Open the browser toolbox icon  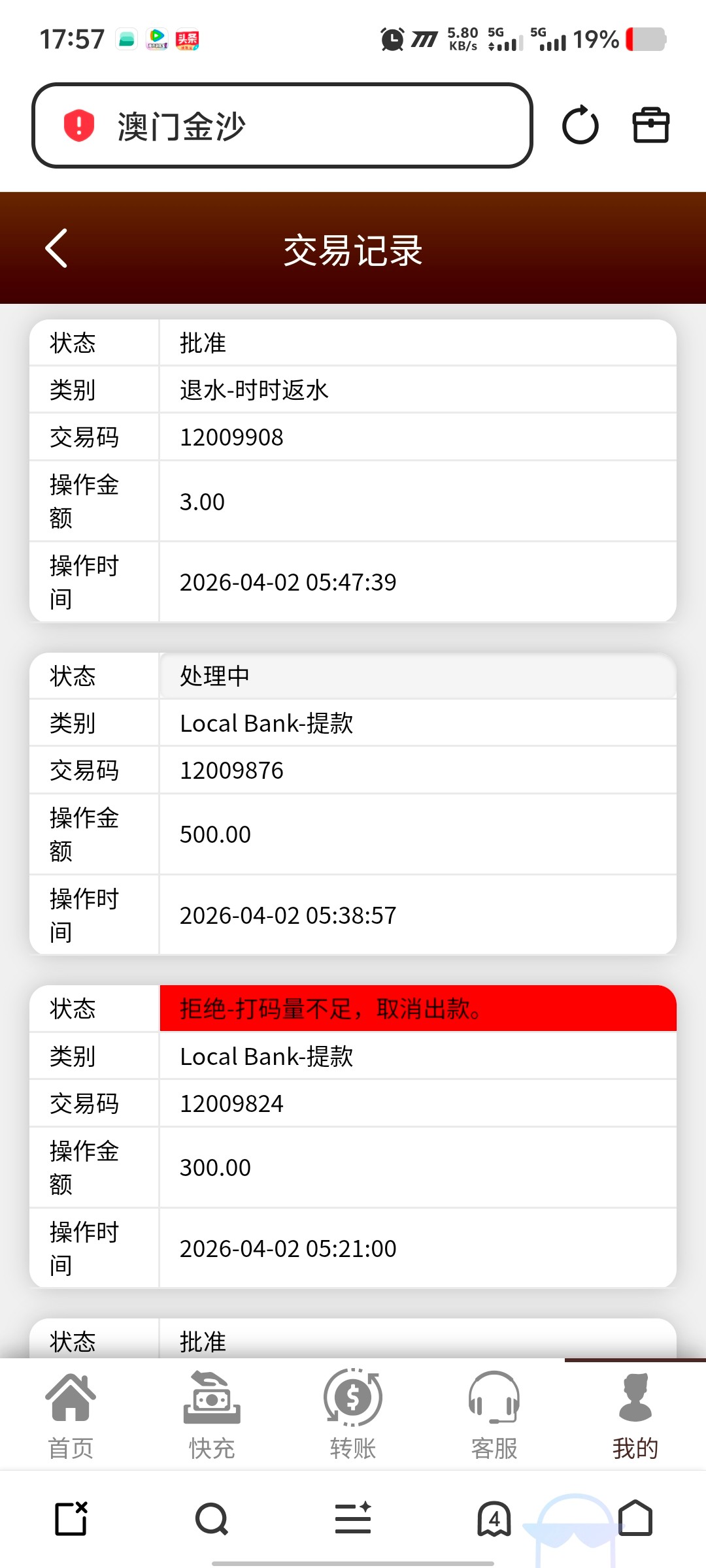(651, 125)
